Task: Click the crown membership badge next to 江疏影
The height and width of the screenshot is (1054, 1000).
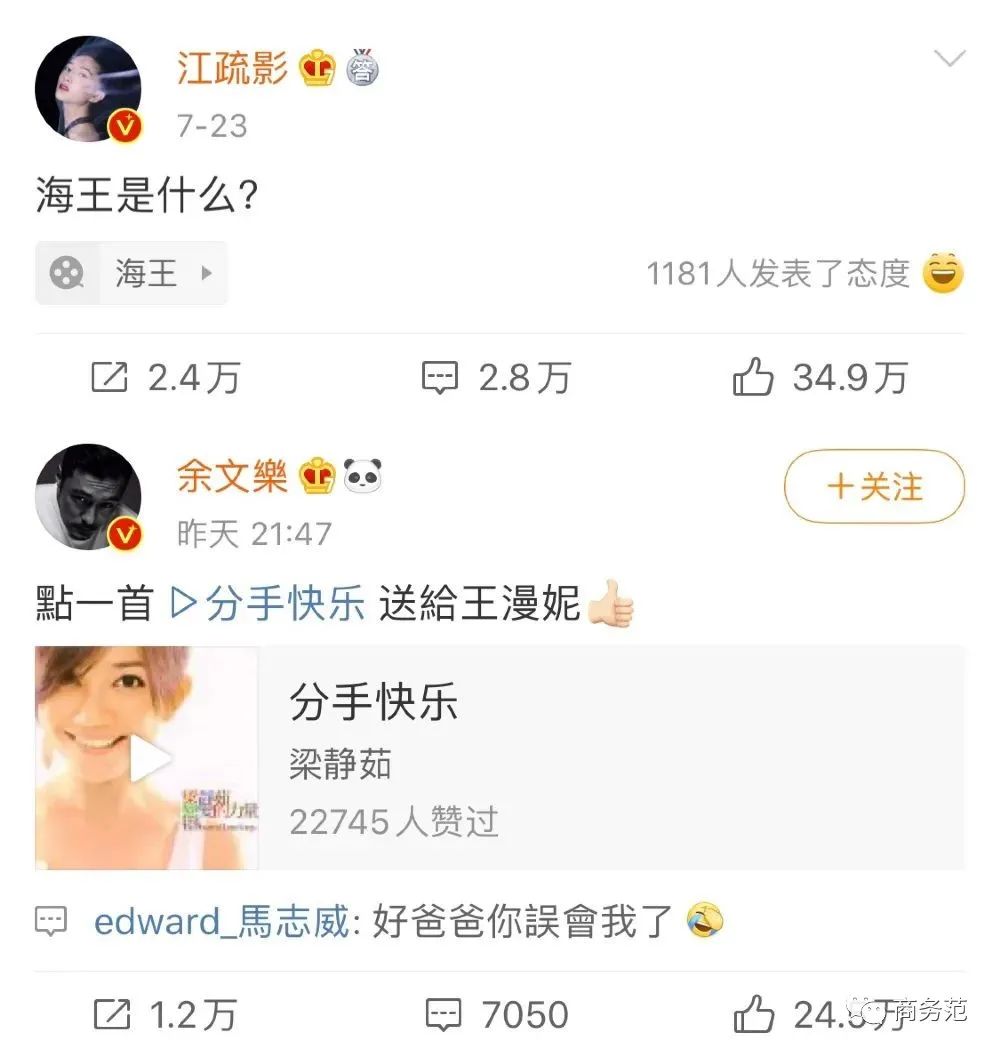Action: pos(317,64)
